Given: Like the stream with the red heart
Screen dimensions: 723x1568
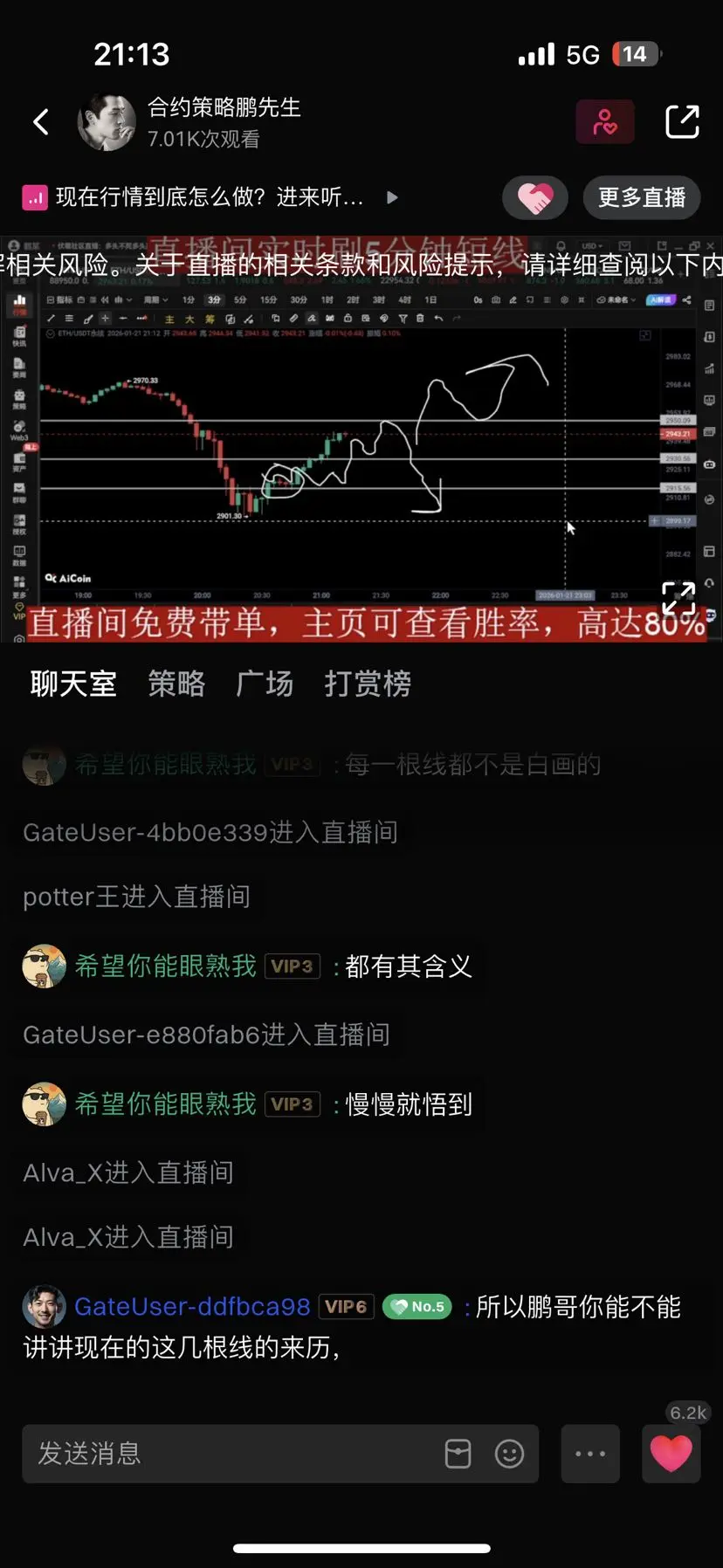Looking at the screenshot, I should [671, 1454].
